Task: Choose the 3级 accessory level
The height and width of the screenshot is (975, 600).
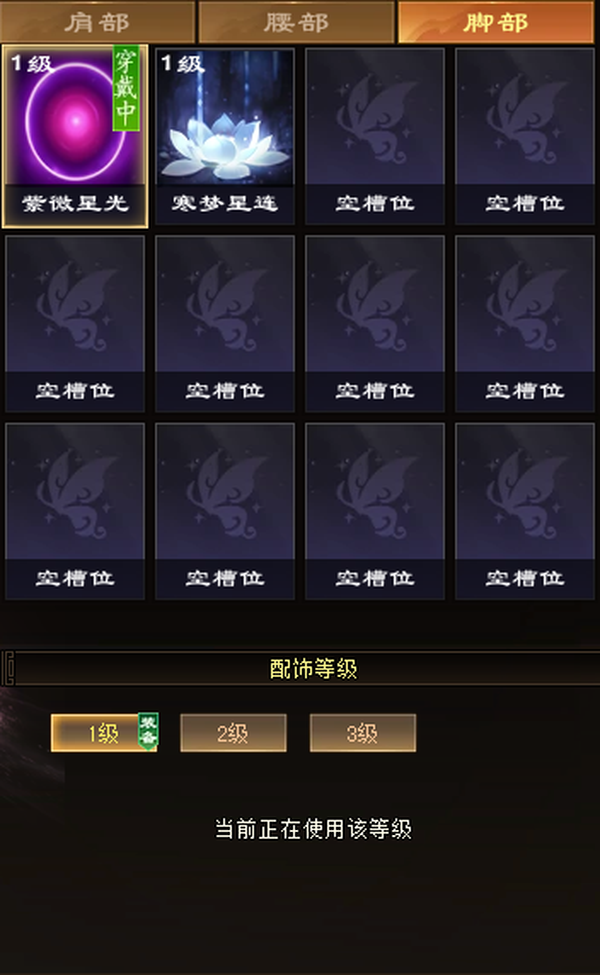Action: coord(362,733)
